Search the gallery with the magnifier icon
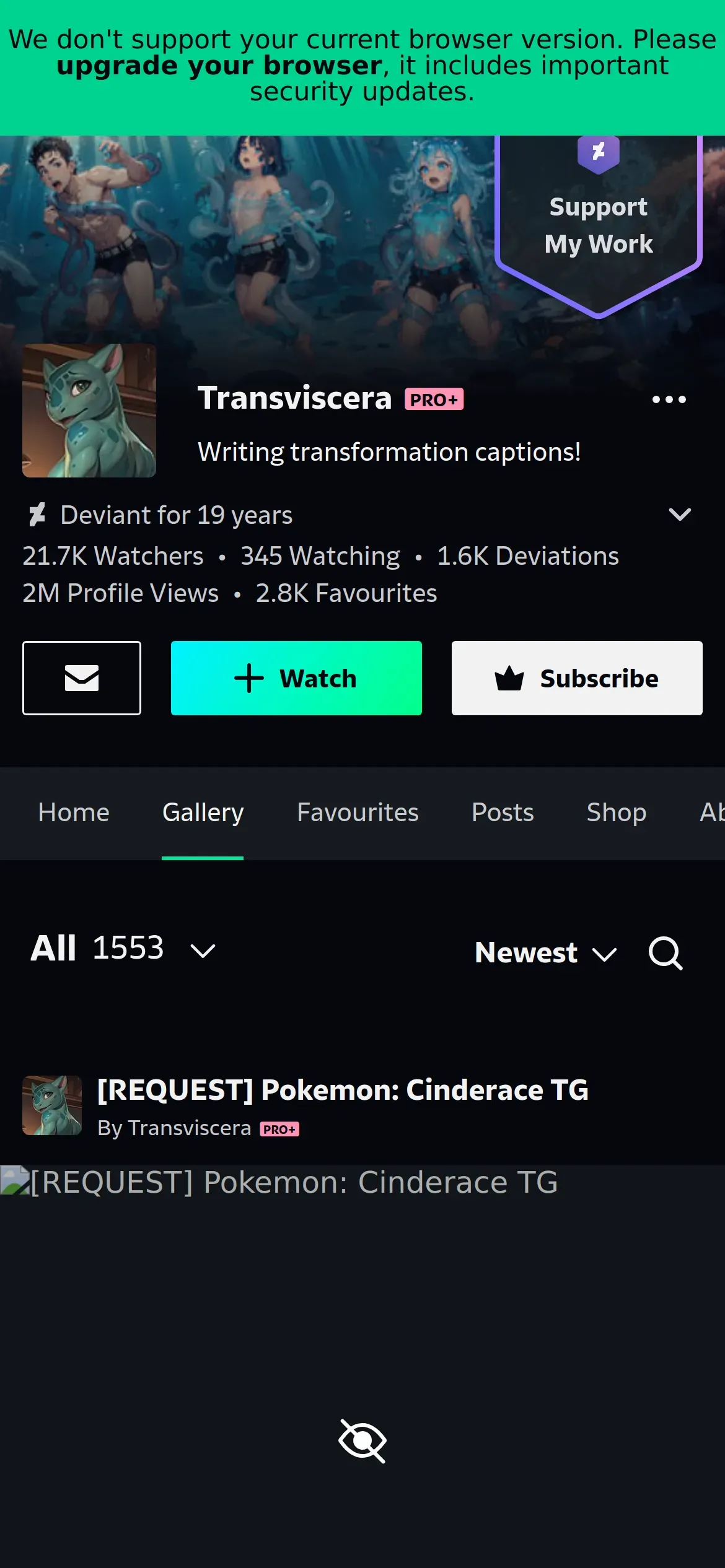Screen dimensions: 725x1568 [666, 952]
